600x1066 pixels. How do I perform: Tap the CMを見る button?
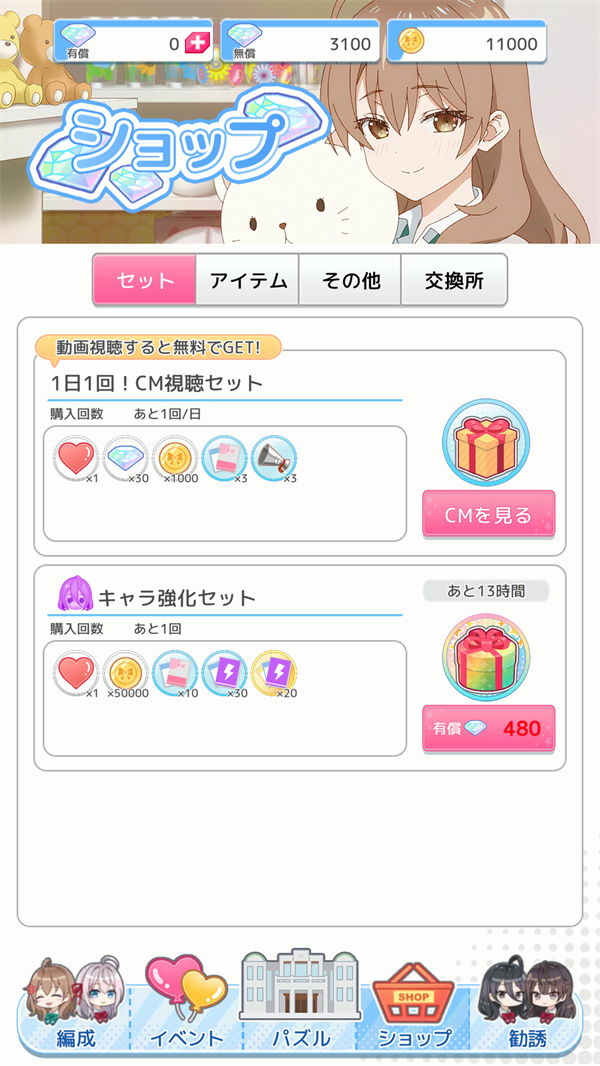[x=488, y=515]
